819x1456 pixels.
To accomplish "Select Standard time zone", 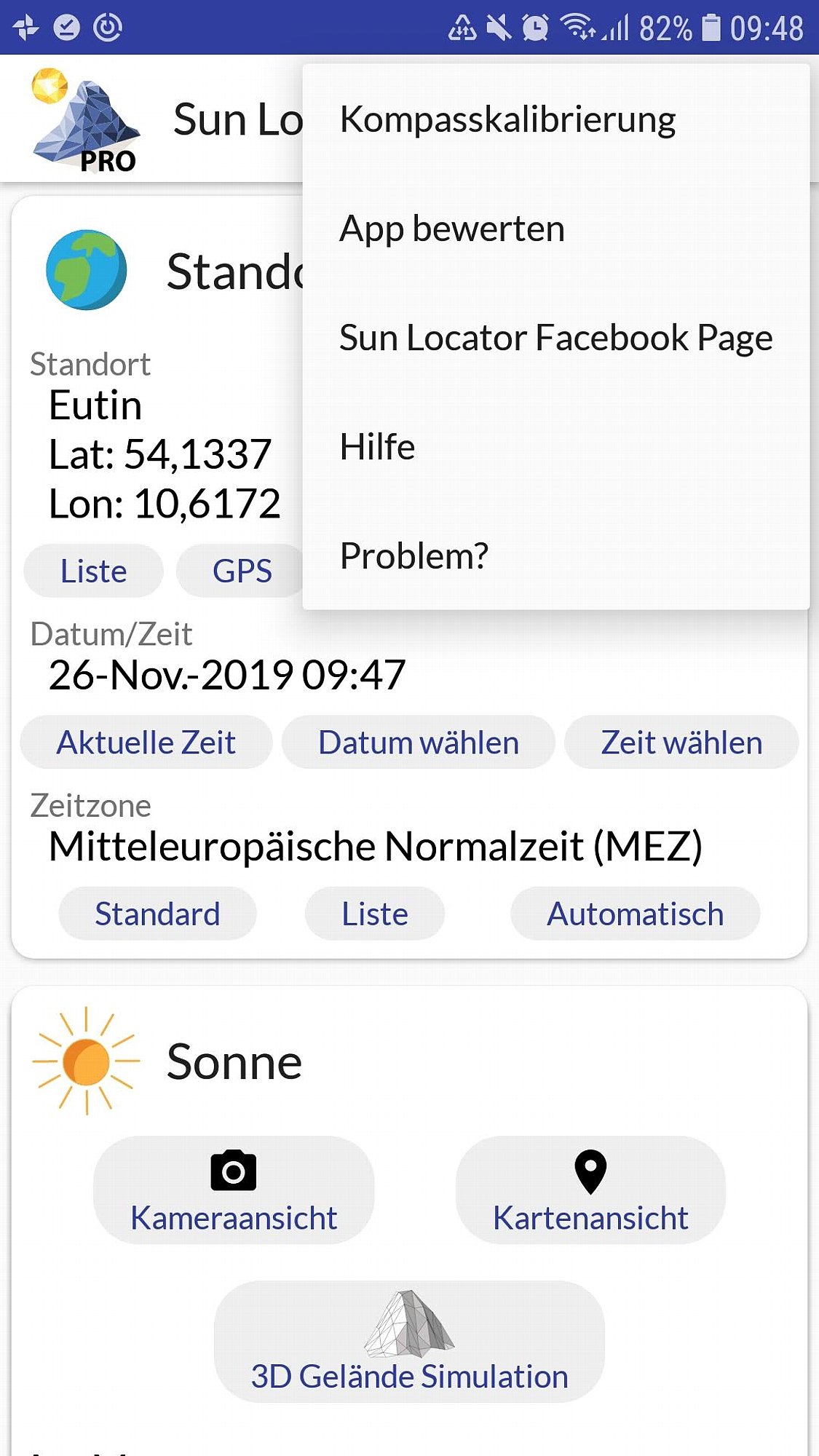I will click(157, 914).
